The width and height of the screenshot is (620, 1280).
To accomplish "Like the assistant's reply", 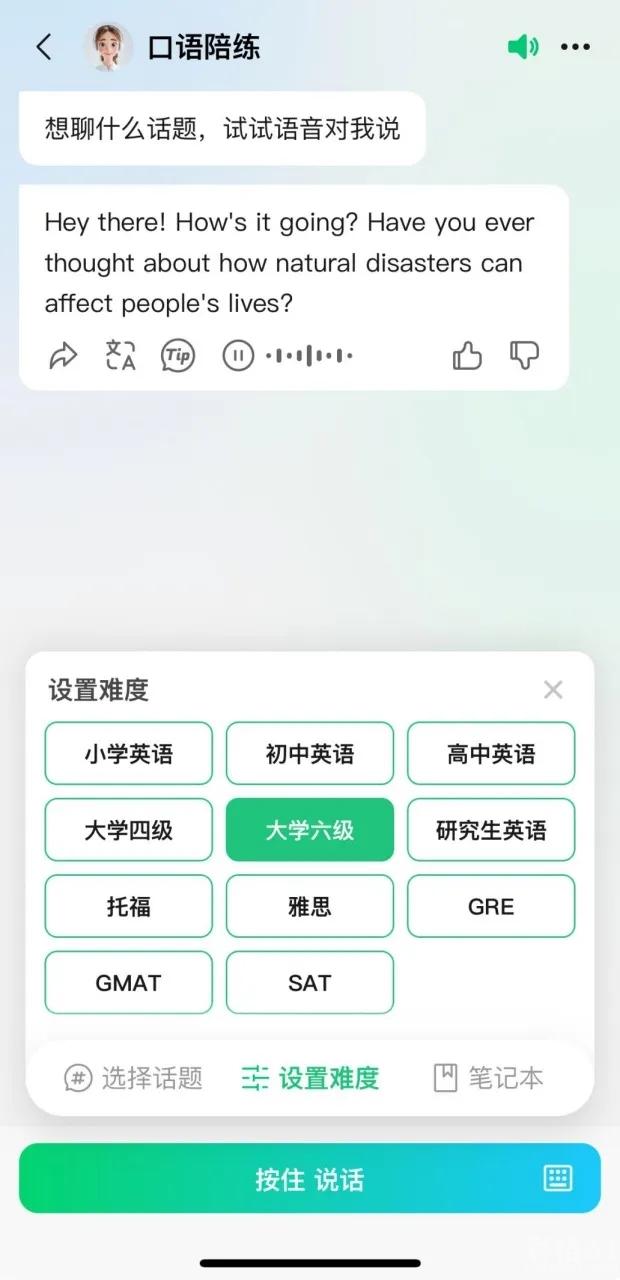I will coord(467,355).
